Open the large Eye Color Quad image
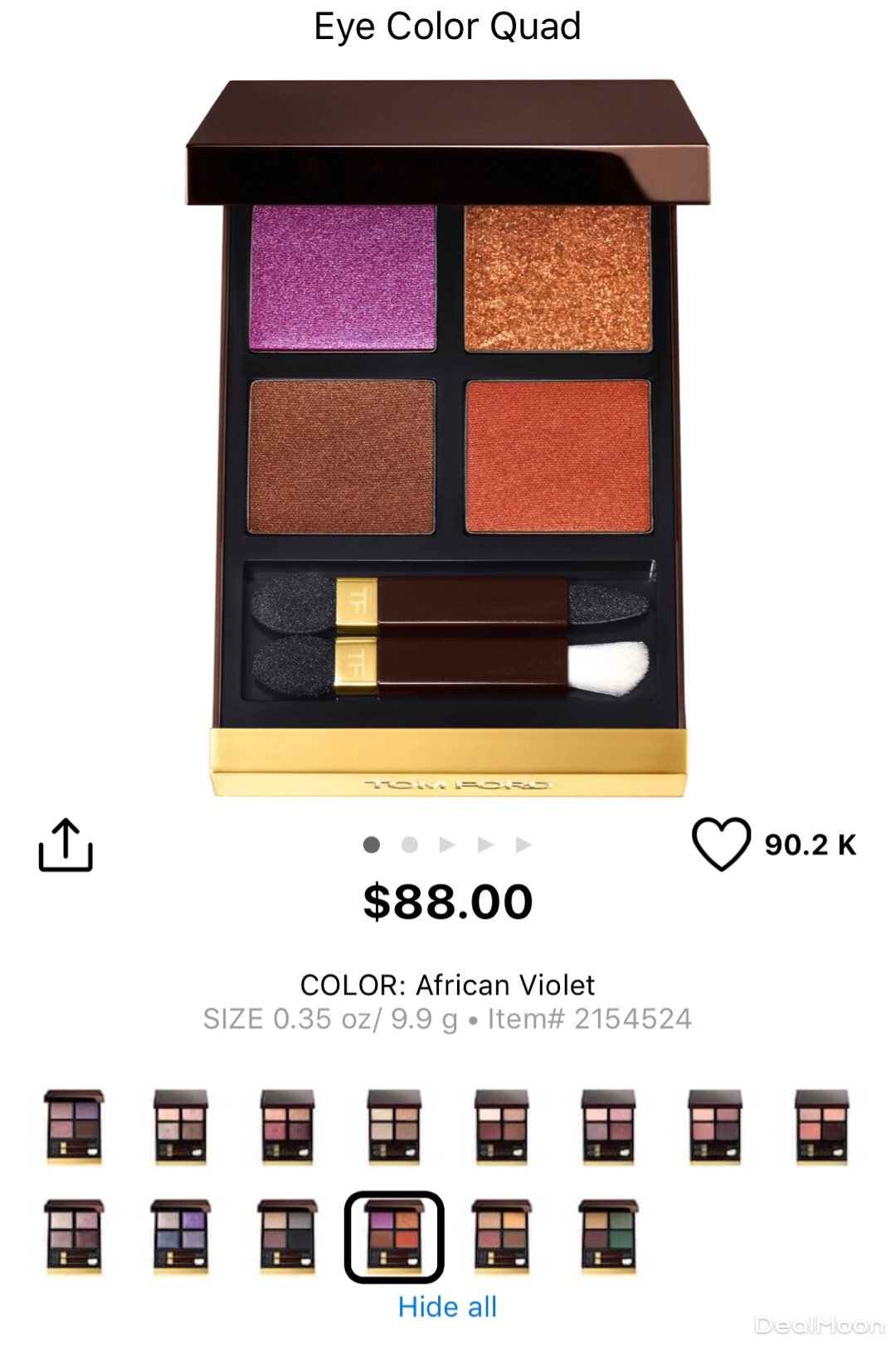The image size is (896, 1345). [x=448, y=438]
